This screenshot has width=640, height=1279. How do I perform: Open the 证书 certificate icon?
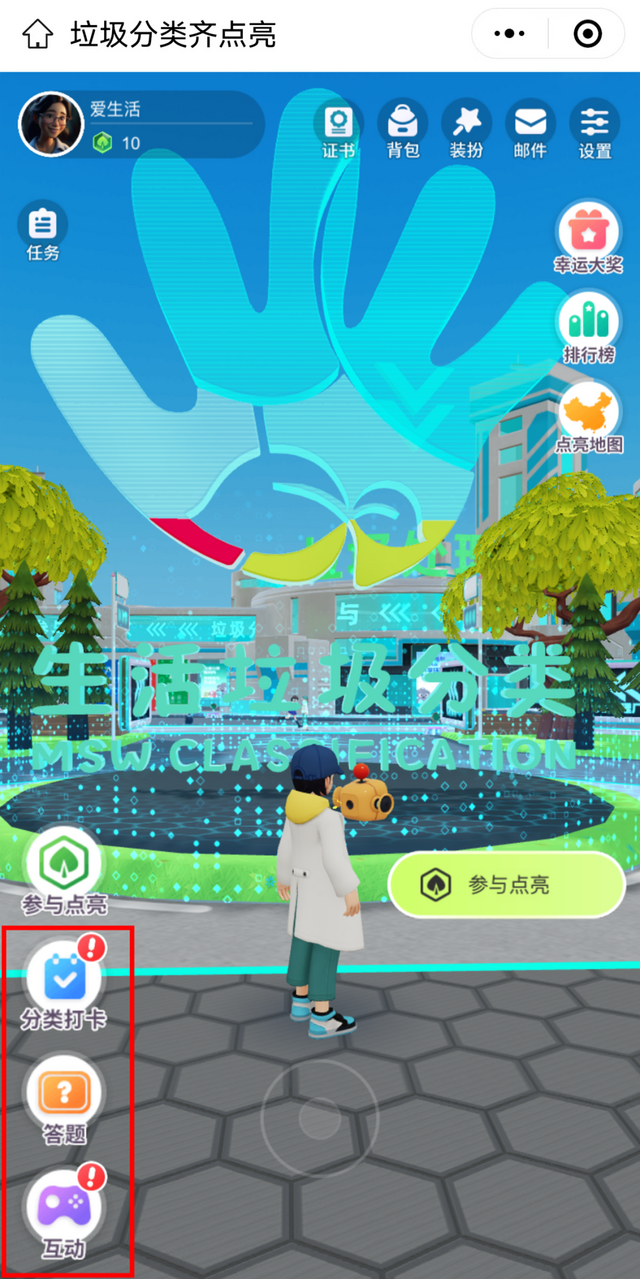click(x=338, y=130)
